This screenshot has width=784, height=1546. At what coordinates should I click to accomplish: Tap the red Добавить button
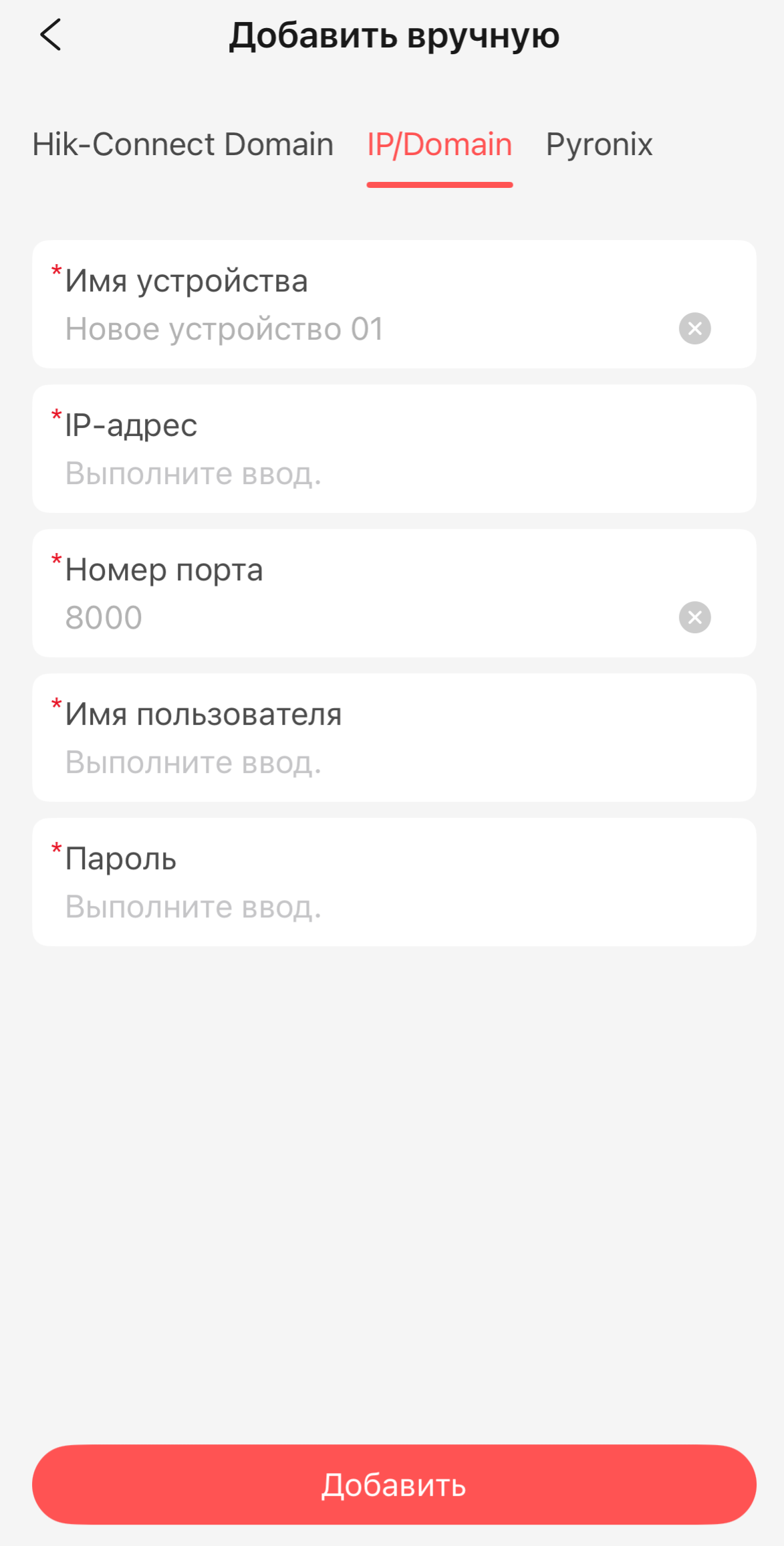click(394, 1484)
